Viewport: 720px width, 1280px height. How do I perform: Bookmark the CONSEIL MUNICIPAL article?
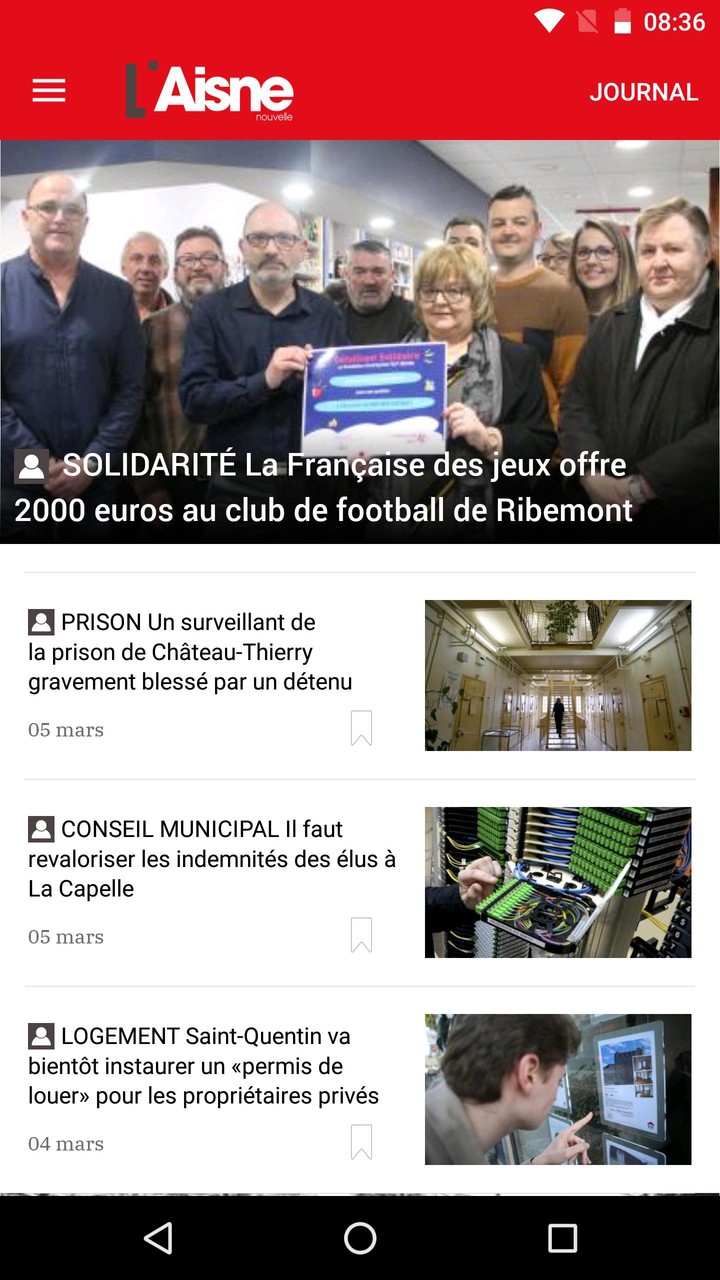pyautogui.click(x=361, y=935)
